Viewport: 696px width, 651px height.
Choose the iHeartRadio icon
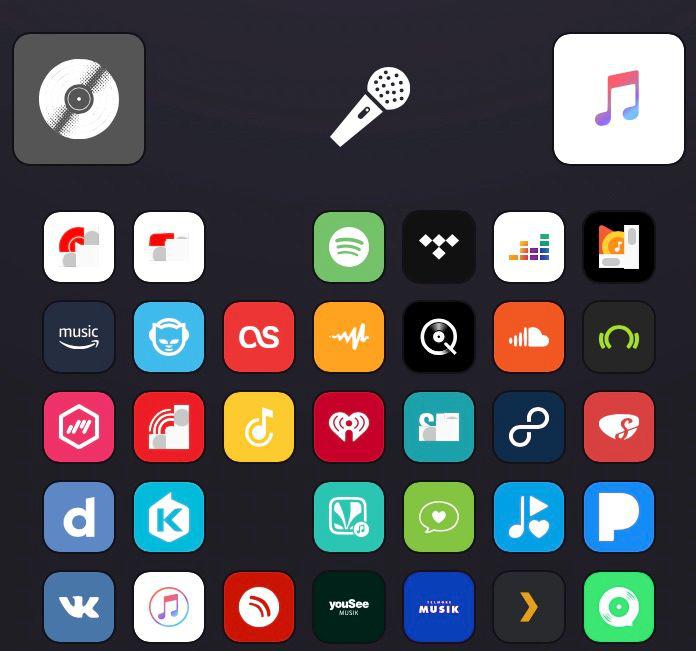[x=349, y=427]
